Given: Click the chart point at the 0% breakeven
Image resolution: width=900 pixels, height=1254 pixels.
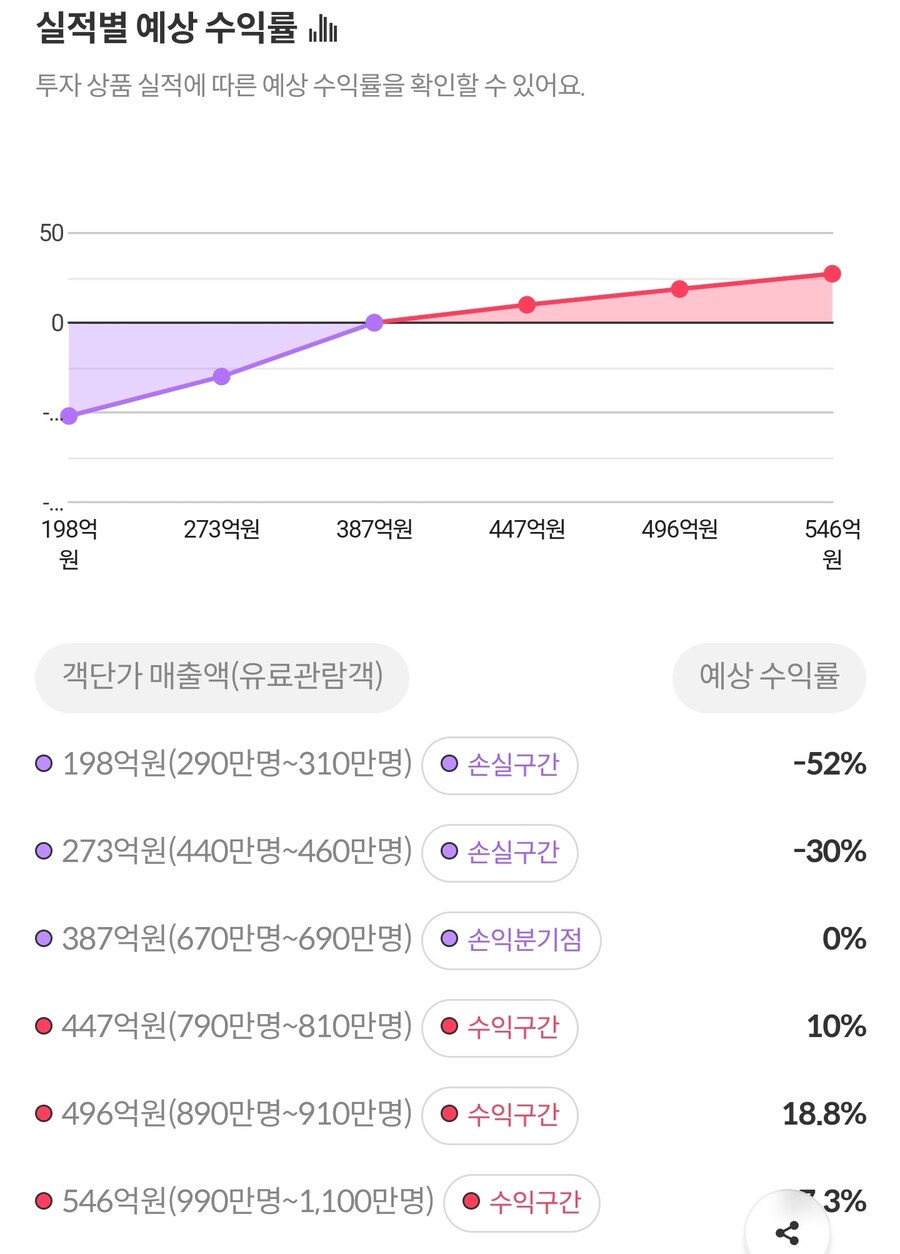Looking at the screenshot, I should coord(373,322).
